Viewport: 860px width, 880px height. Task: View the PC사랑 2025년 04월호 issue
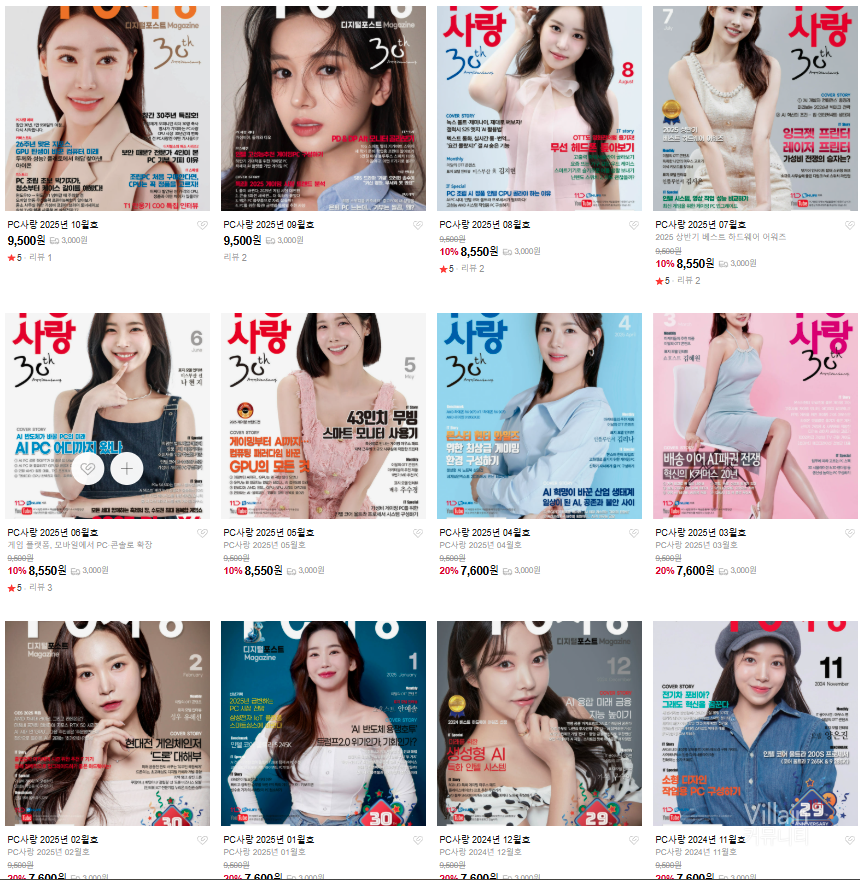(x=539, y=416)
